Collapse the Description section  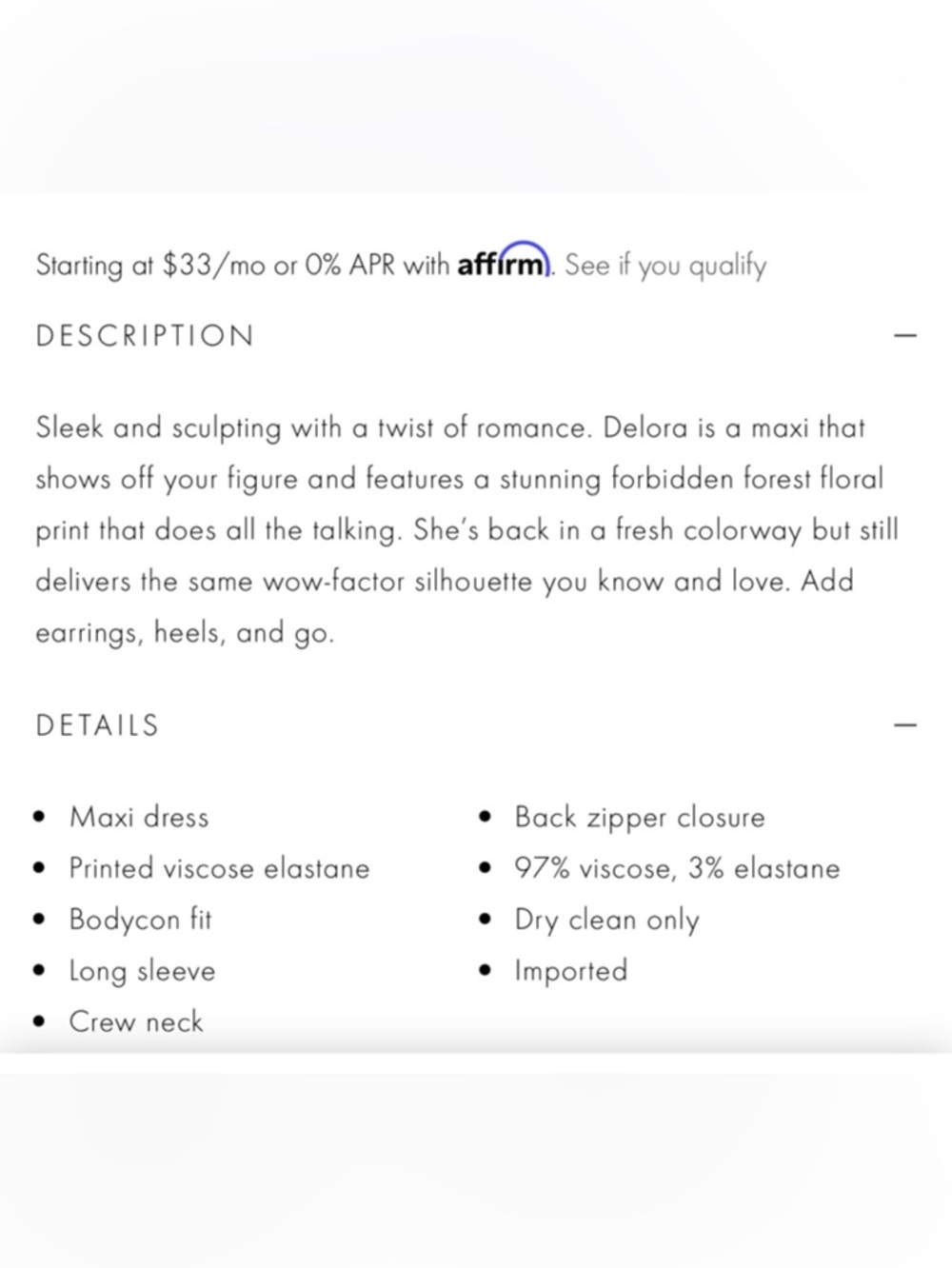coord(904,336)
